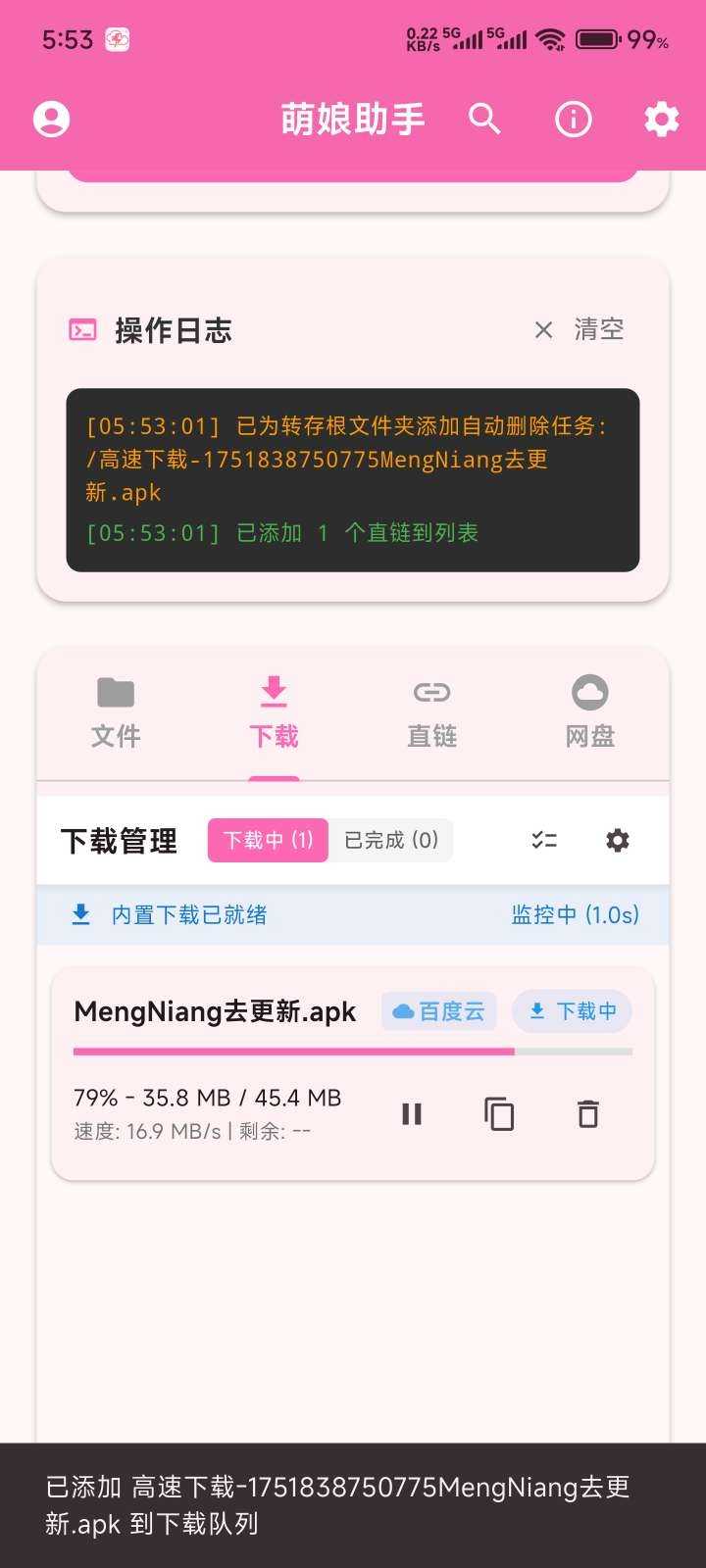Delete the MengNiang去更新.apk download task

[587, 1114]
